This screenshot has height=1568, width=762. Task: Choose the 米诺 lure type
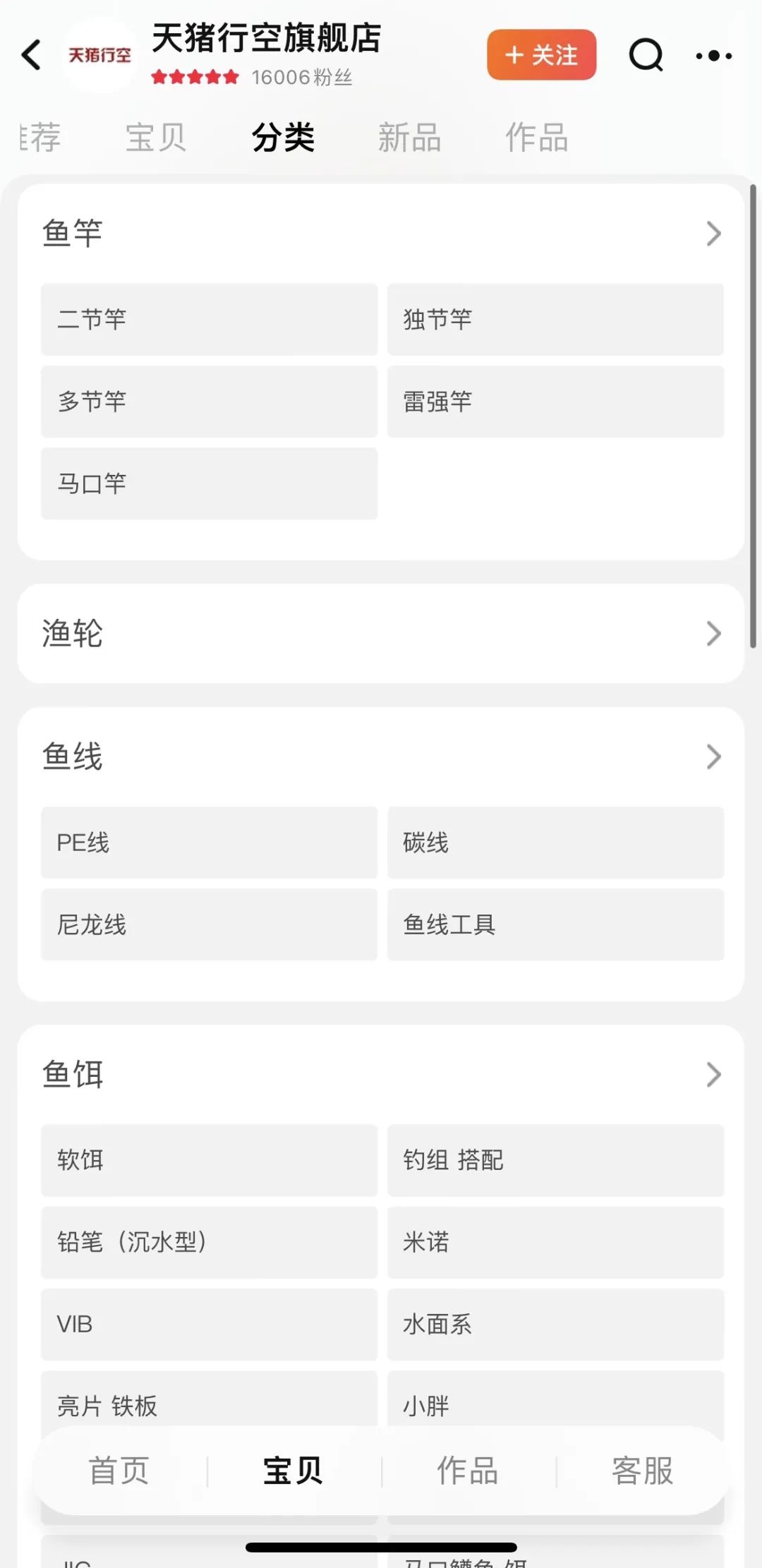tap(555, 1242)
